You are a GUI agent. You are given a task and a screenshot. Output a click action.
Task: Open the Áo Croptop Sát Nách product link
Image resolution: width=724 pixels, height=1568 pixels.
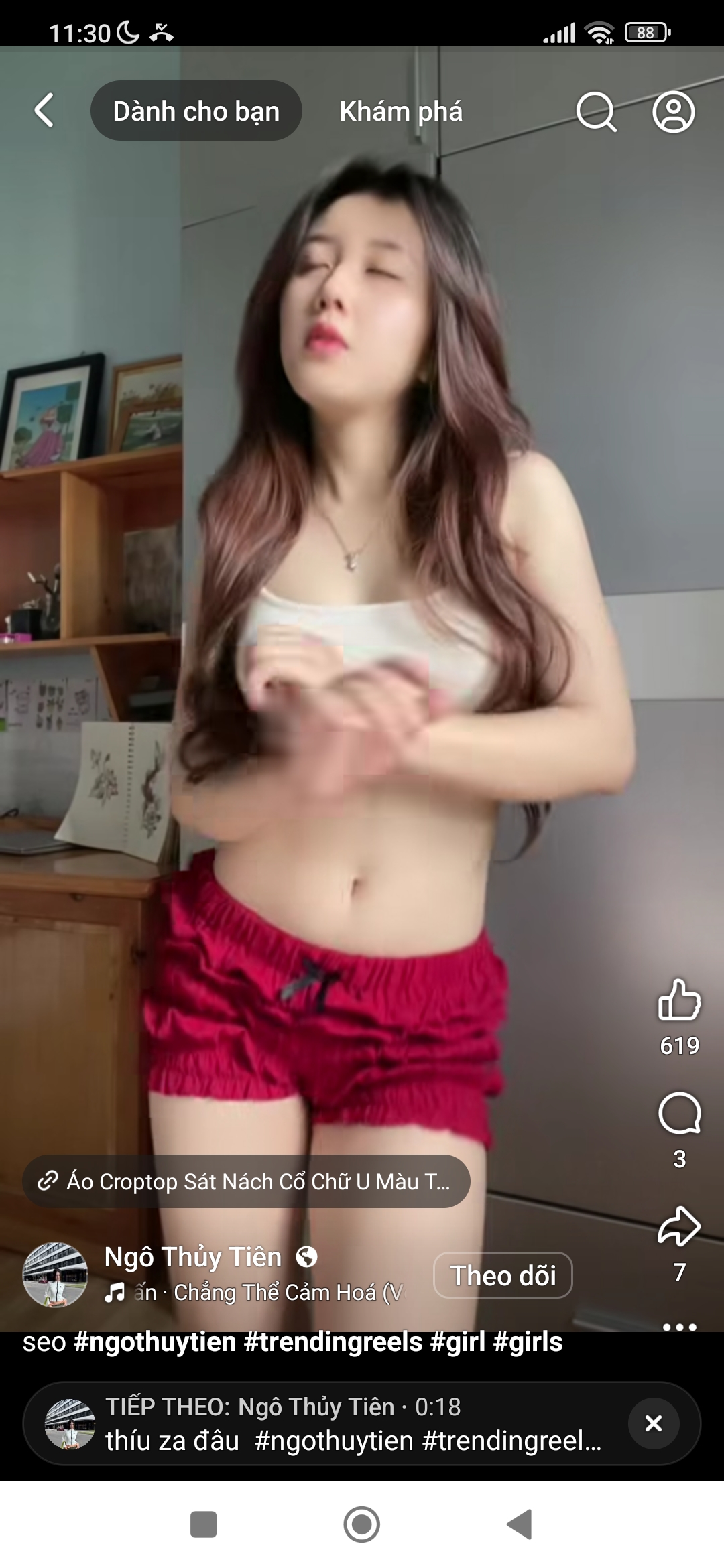[246, 1181]
